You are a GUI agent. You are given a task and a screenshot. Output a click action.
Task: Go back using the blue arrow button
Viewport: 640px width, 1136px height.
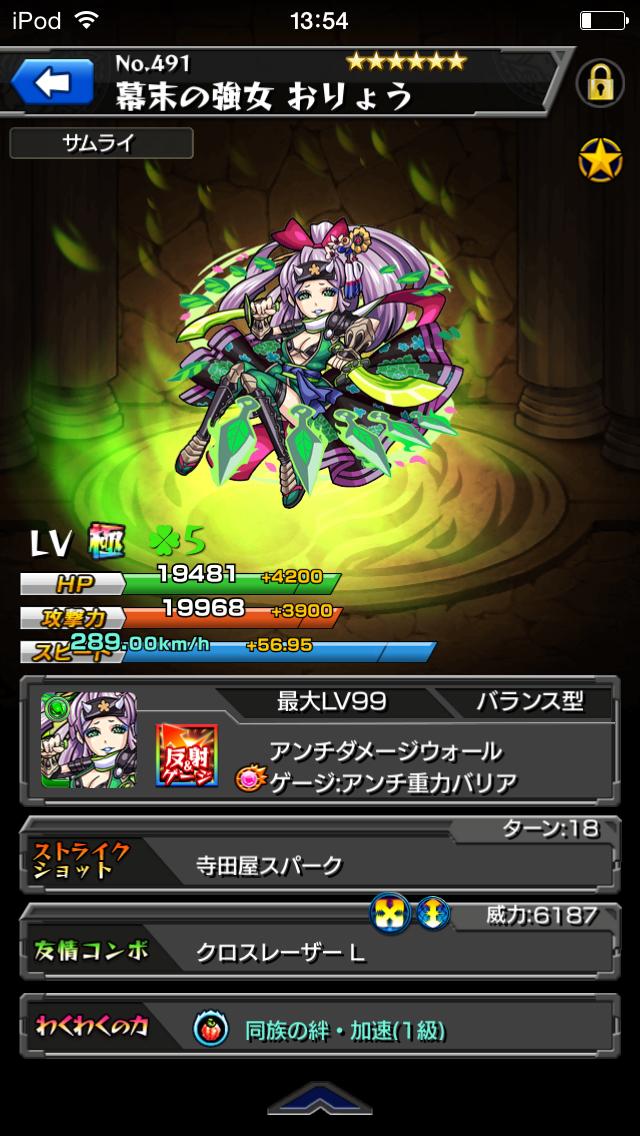tap(52, 82)
